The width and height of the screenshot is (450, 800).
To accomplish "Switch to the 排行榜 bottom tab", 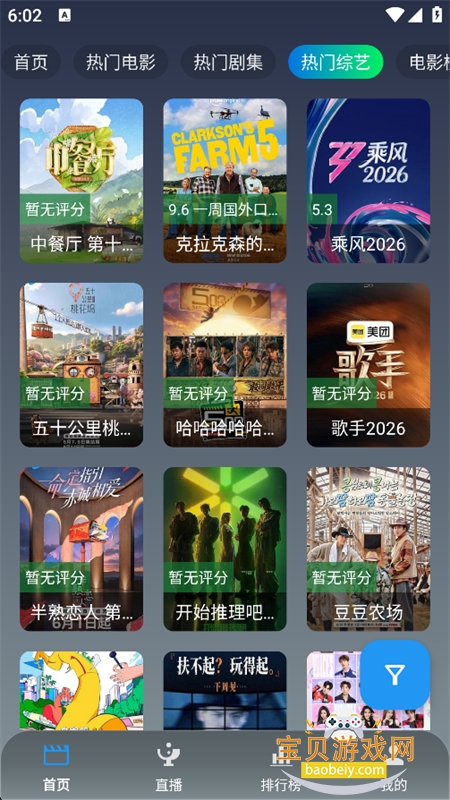I will click(281, 766).
